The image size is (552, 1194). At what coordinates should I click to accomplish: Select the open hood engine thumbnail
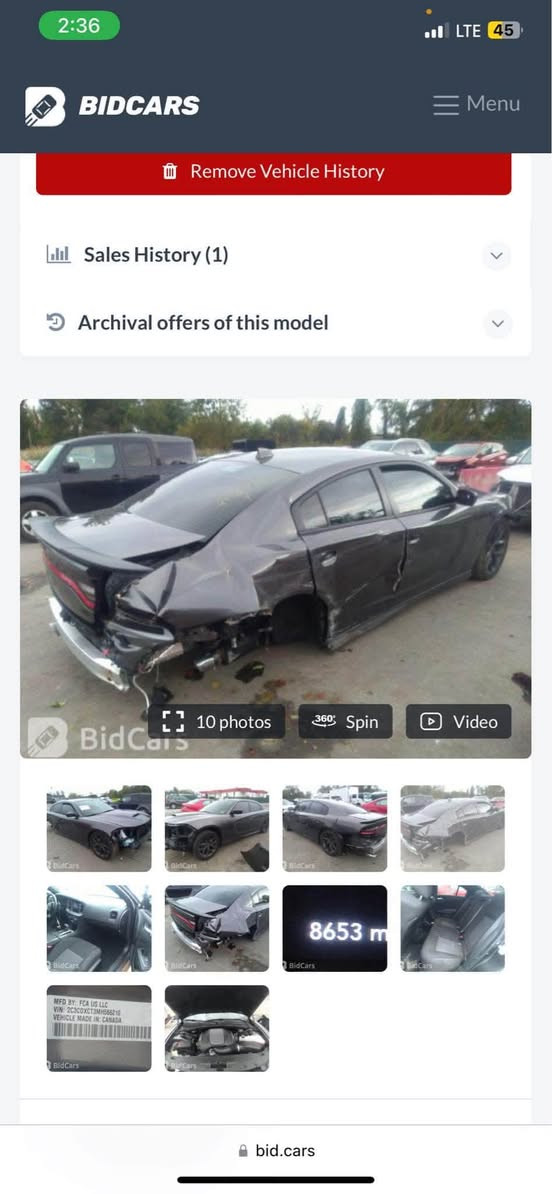[x=217, y=1028]
